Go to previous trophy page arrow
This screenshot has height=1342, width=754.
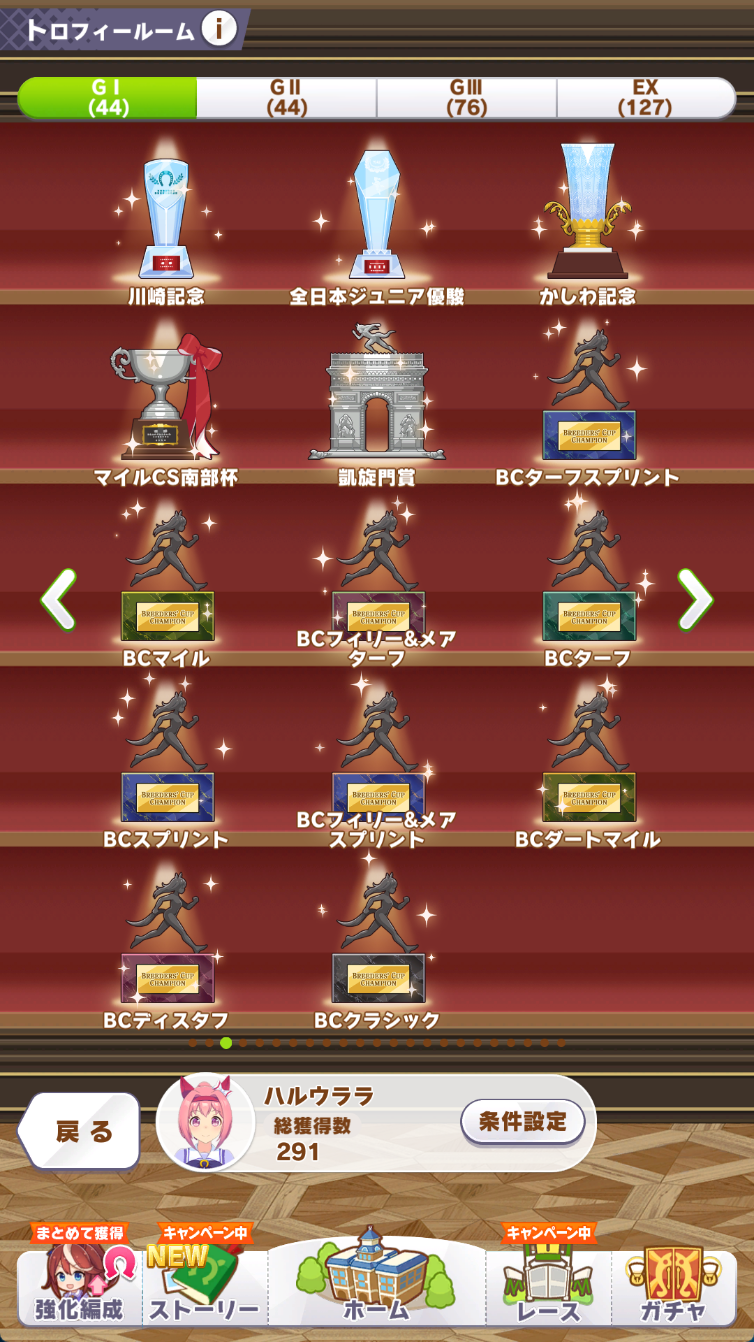pyautogui.click(x=58, y=599)
